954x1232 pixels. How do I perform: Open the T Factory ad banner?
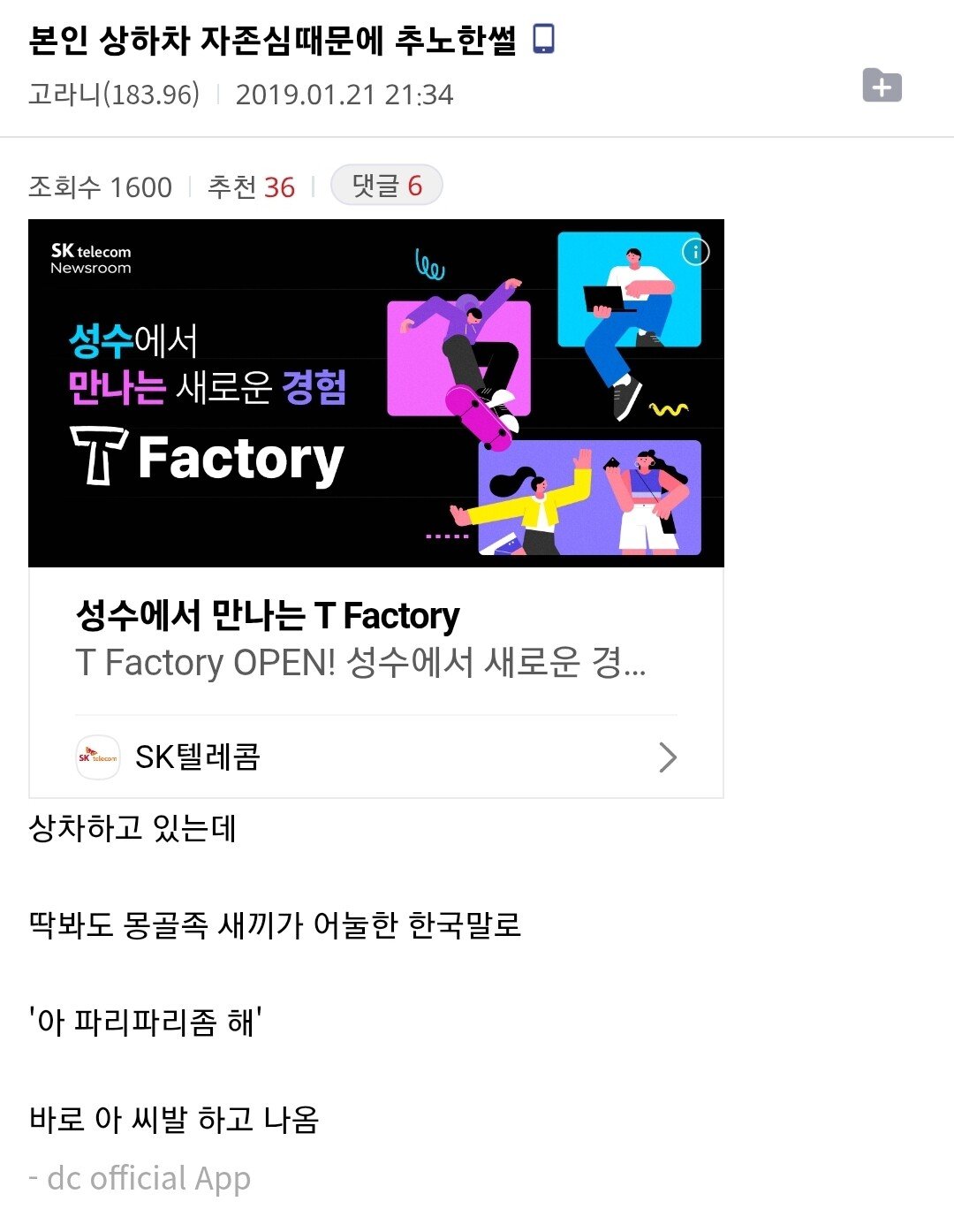coord(375,393)
